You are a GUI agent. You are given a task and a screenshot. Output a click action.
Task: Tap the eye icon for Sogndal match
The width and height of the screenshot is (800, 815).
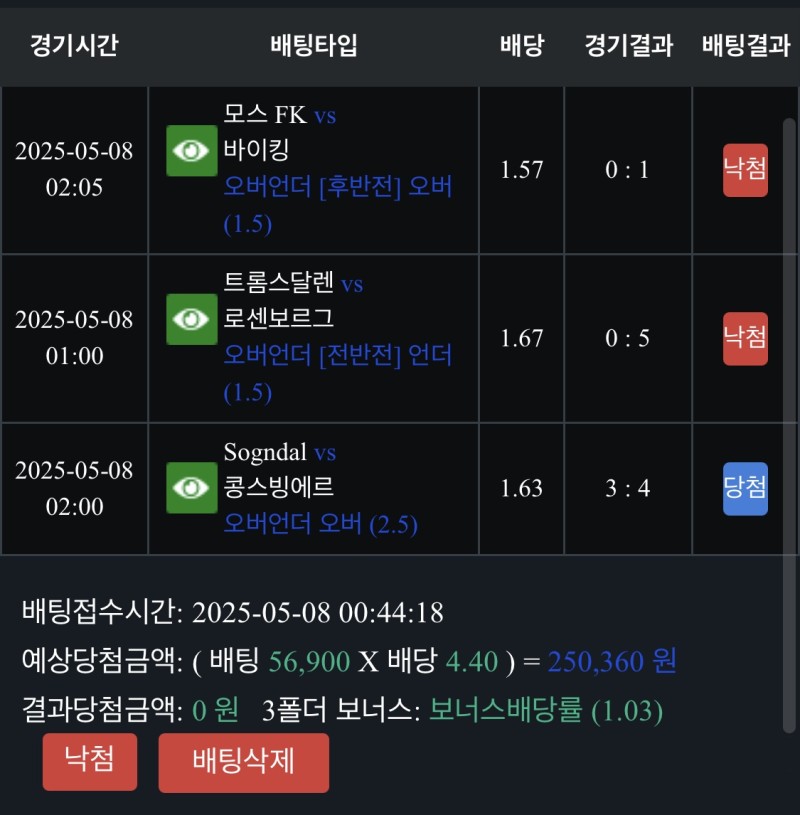191,487
